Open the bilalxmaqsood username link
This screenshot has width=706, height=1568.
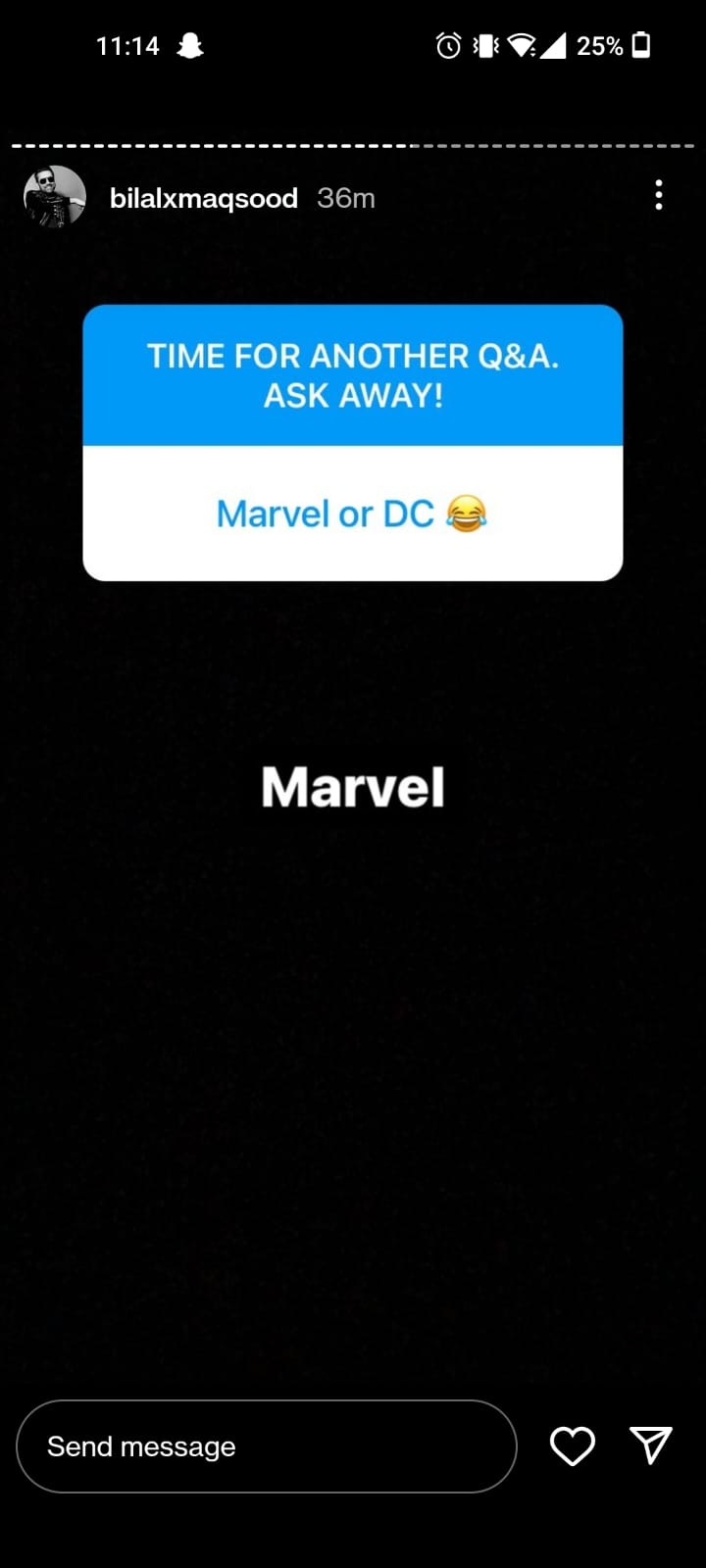tap(204, 198)
